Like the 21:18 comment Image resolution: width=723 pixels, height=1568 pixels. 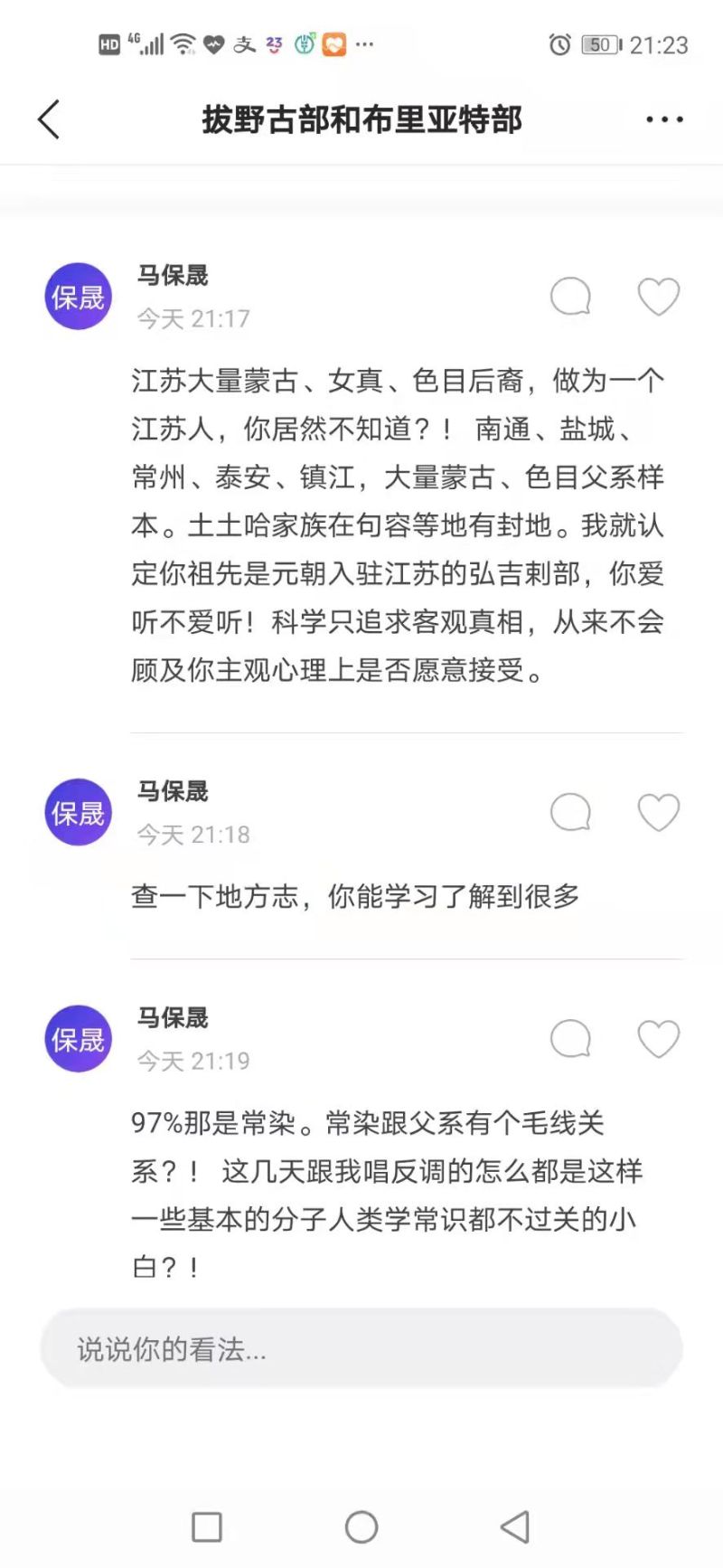point(658,812)
